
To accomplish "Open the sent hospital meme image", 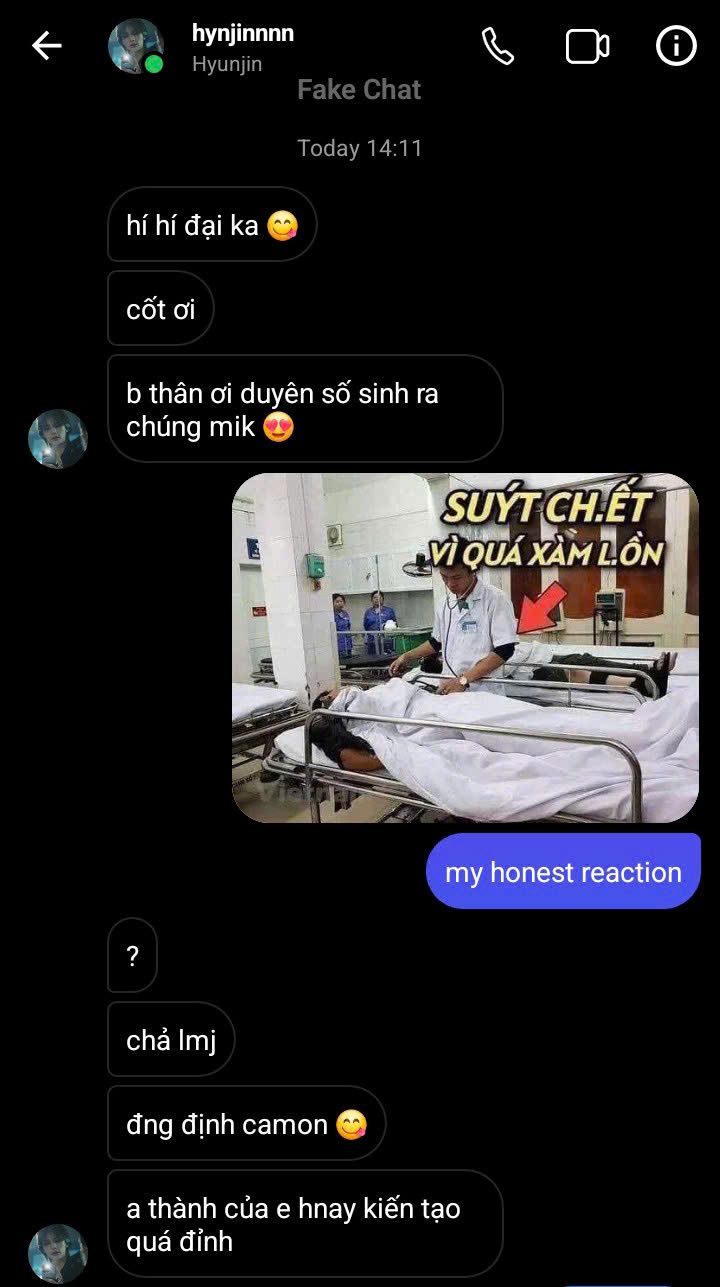I will click(x=465, y=648).
